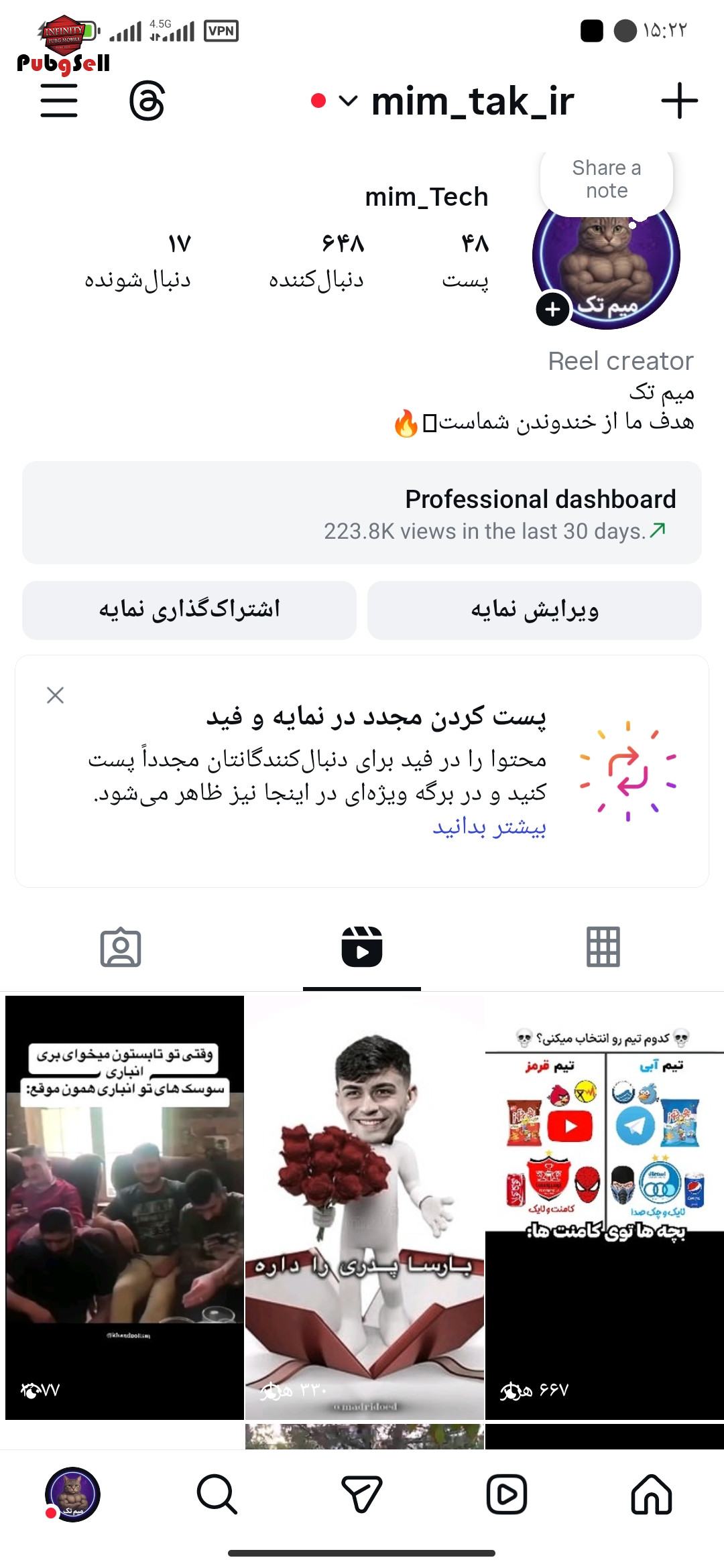Open the red team vs blue team reel
Viewport: 724px width, 1568px height.
point(604,1206)
